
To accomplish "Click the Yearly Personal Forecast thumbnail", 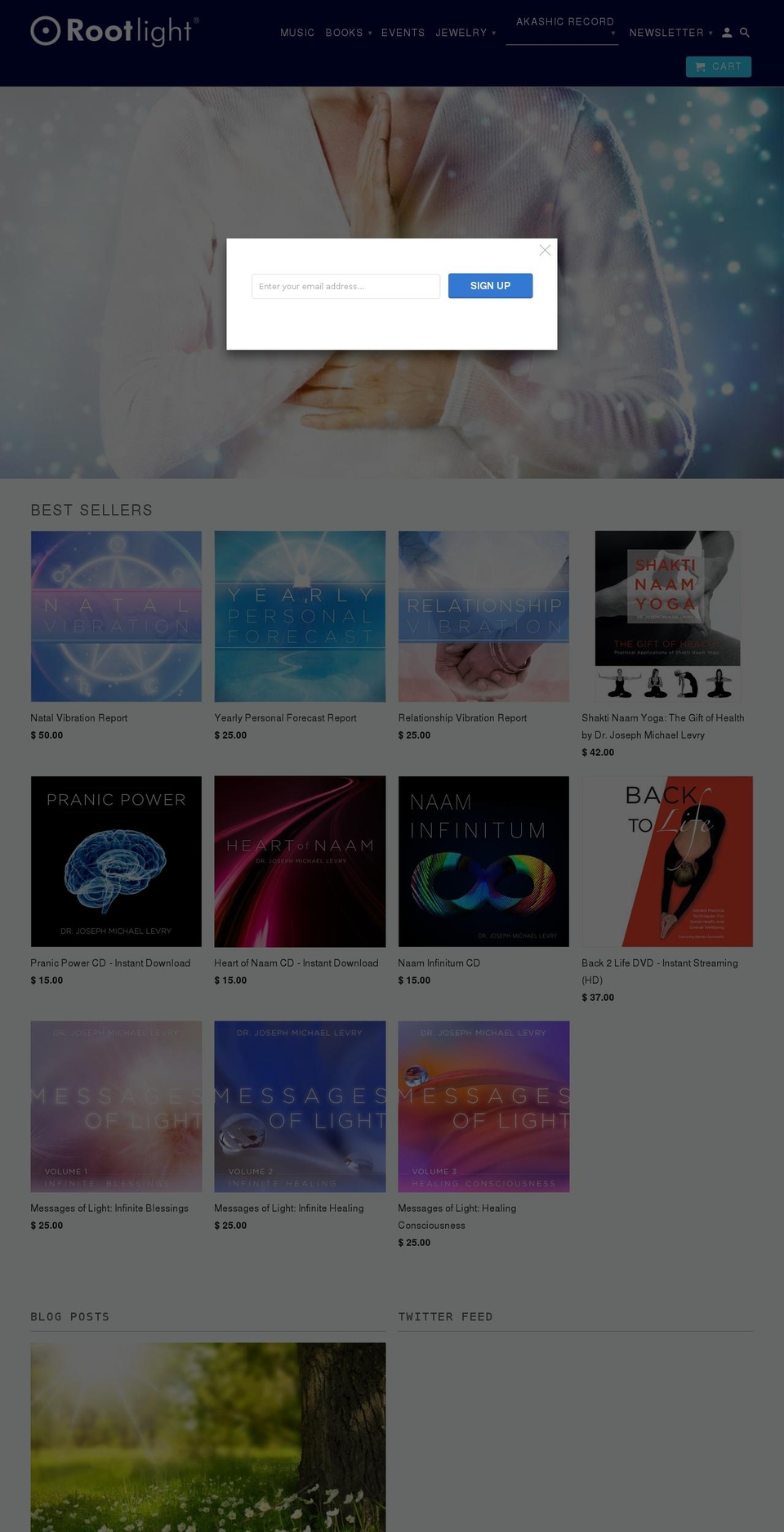I will 300,616.
